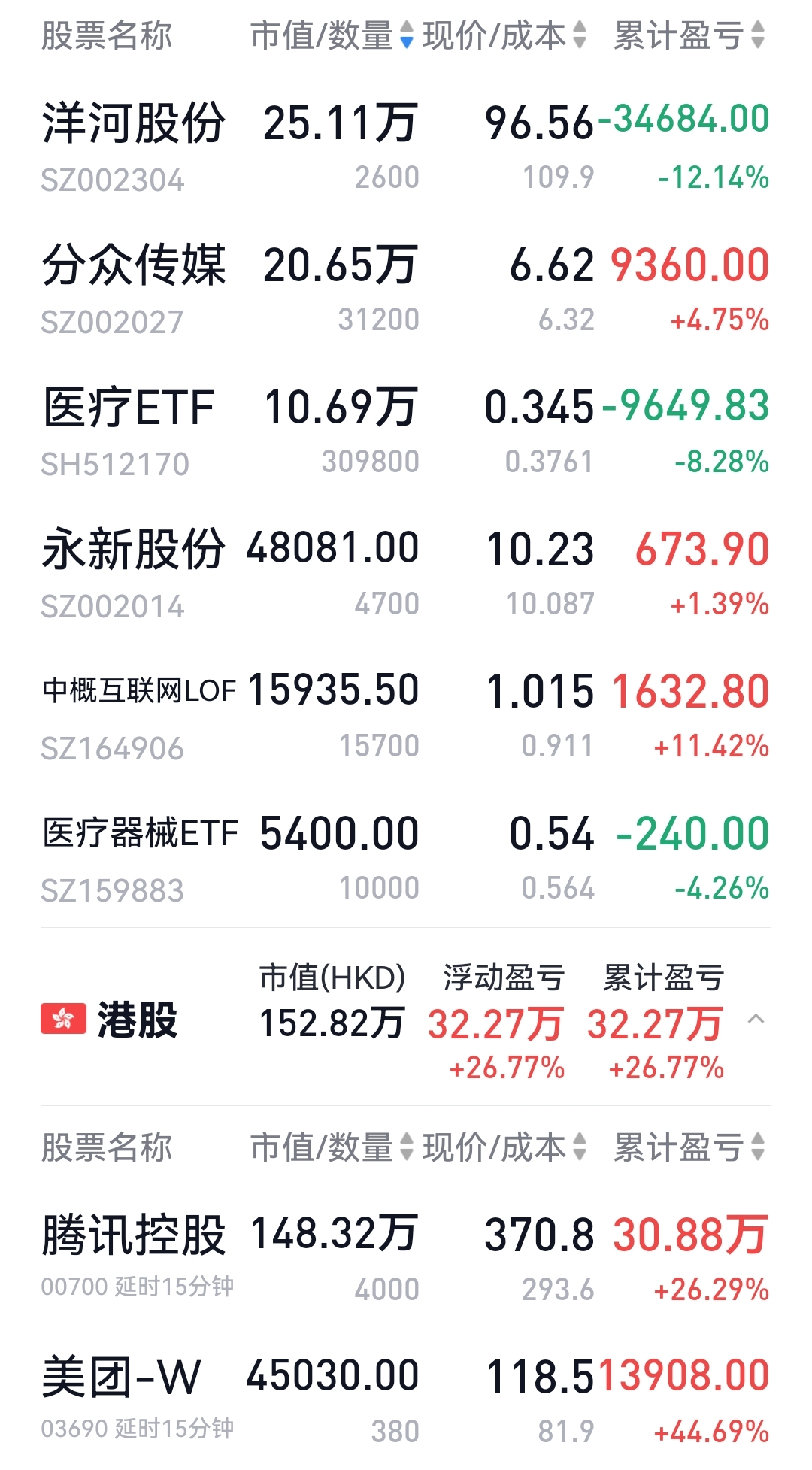Sort by 现价/成本 in top header
Viewport: 812px width, 1470px height.
click(x=504, y=35)
